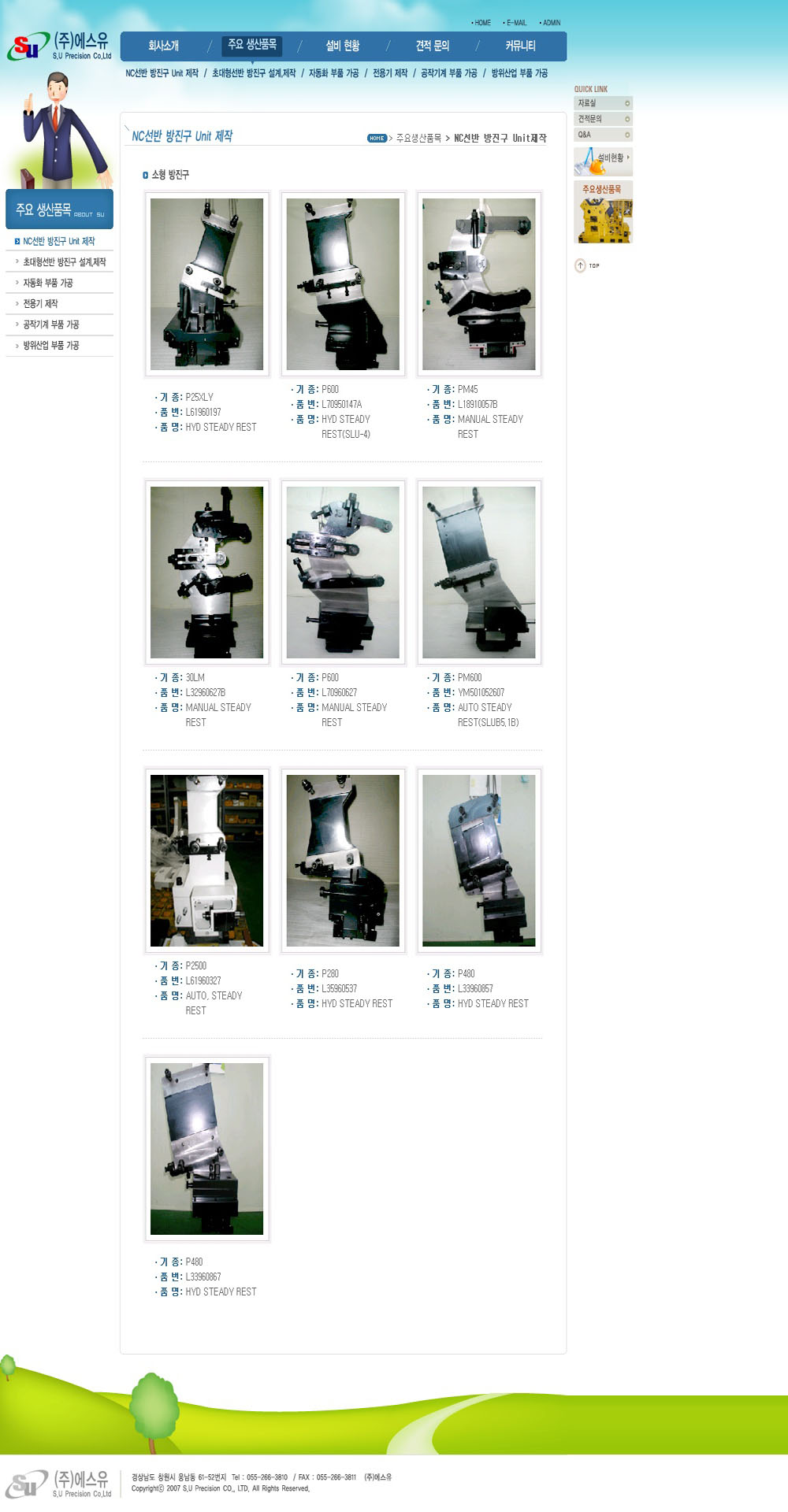Go to the 견적 문의 page

pos(432,46)
